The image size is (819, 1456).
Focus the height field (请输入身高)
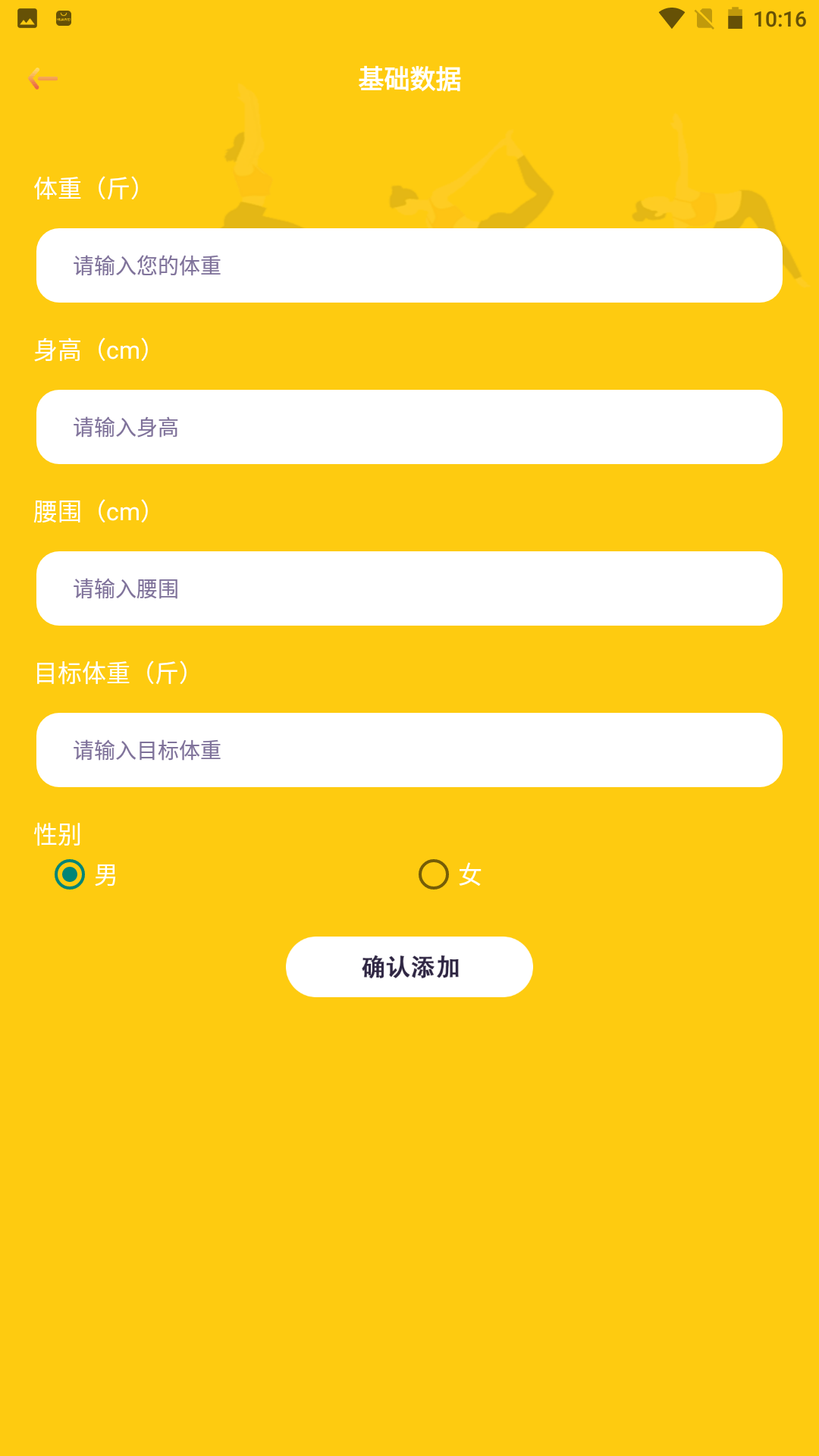pyautogui.click(x=409, y=427)
